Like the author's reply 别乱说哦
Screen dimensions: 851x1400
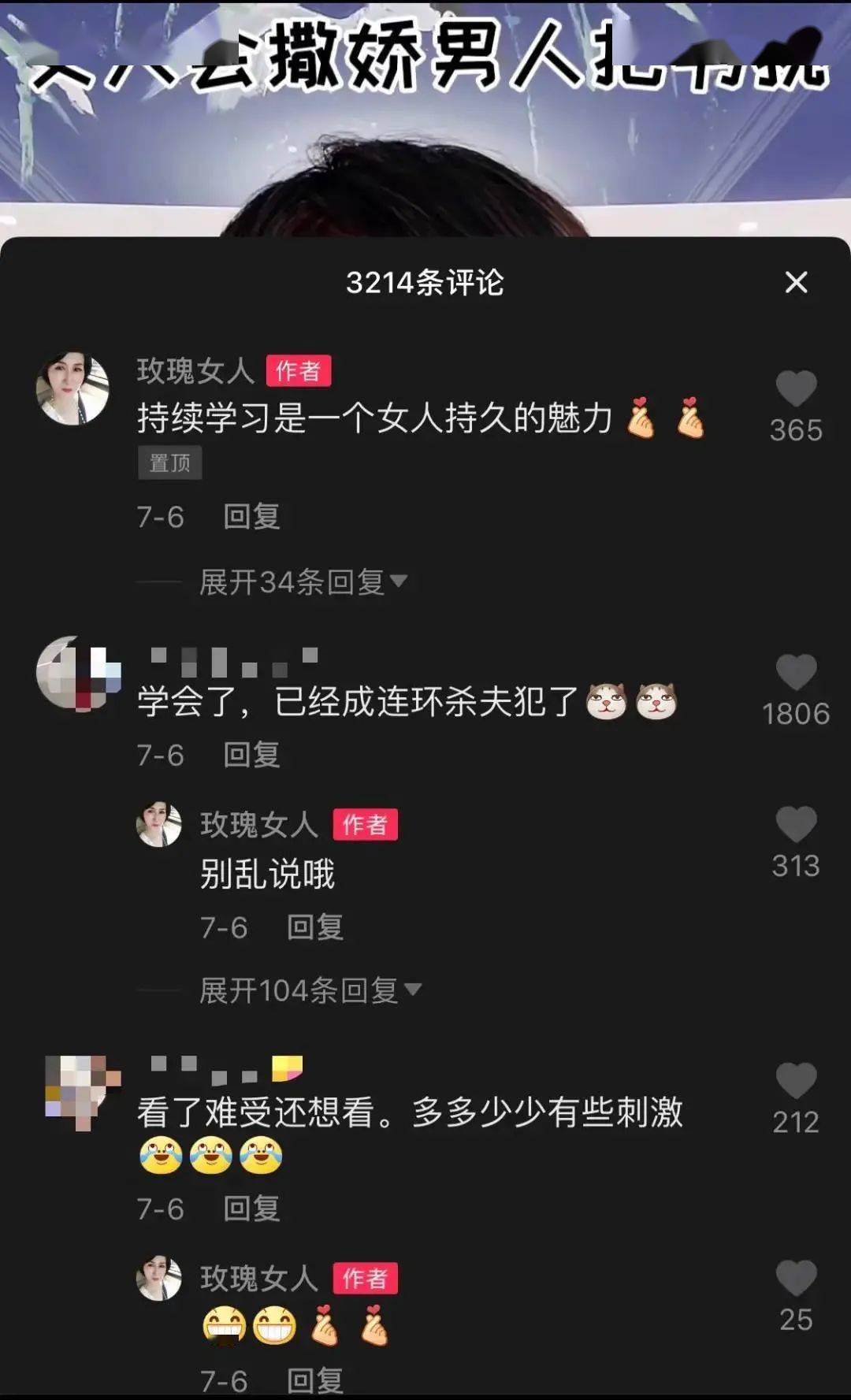[x=796, y=825]
